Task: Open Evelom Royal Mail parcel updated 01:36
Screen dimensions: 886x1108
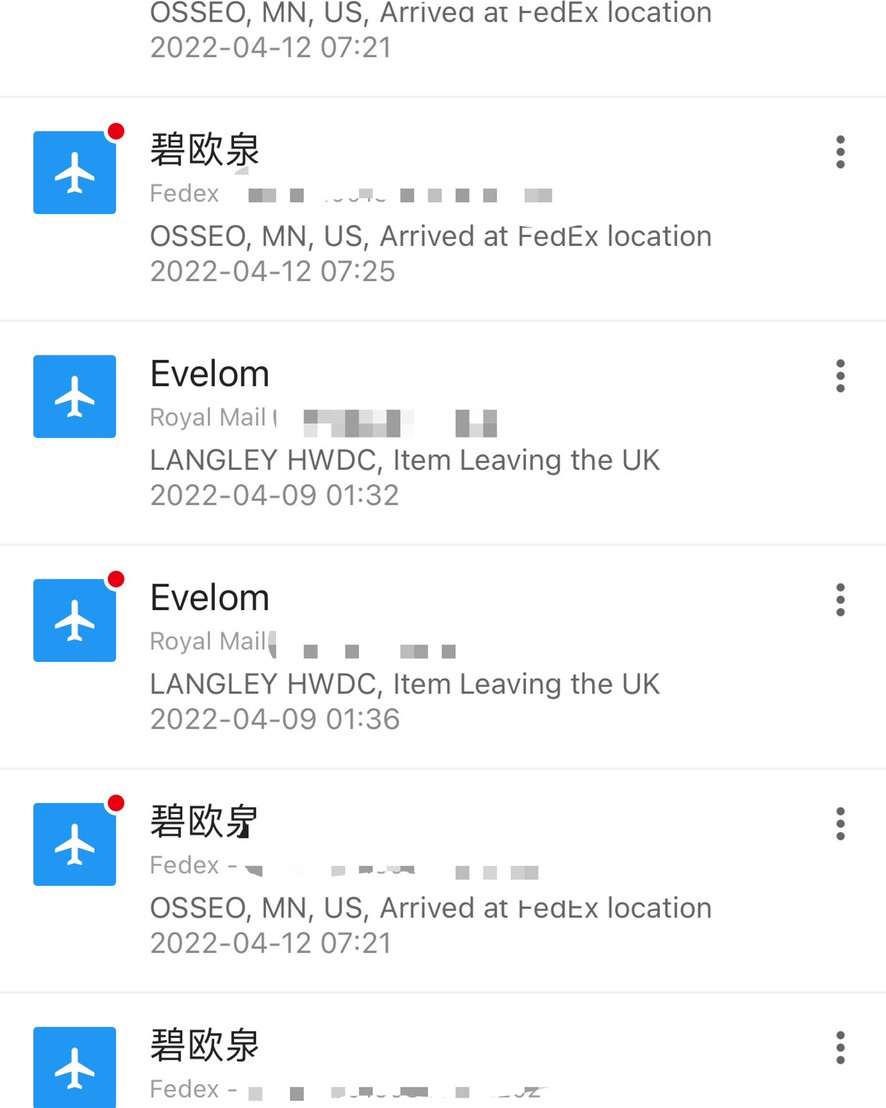Action: coord(430,658)
